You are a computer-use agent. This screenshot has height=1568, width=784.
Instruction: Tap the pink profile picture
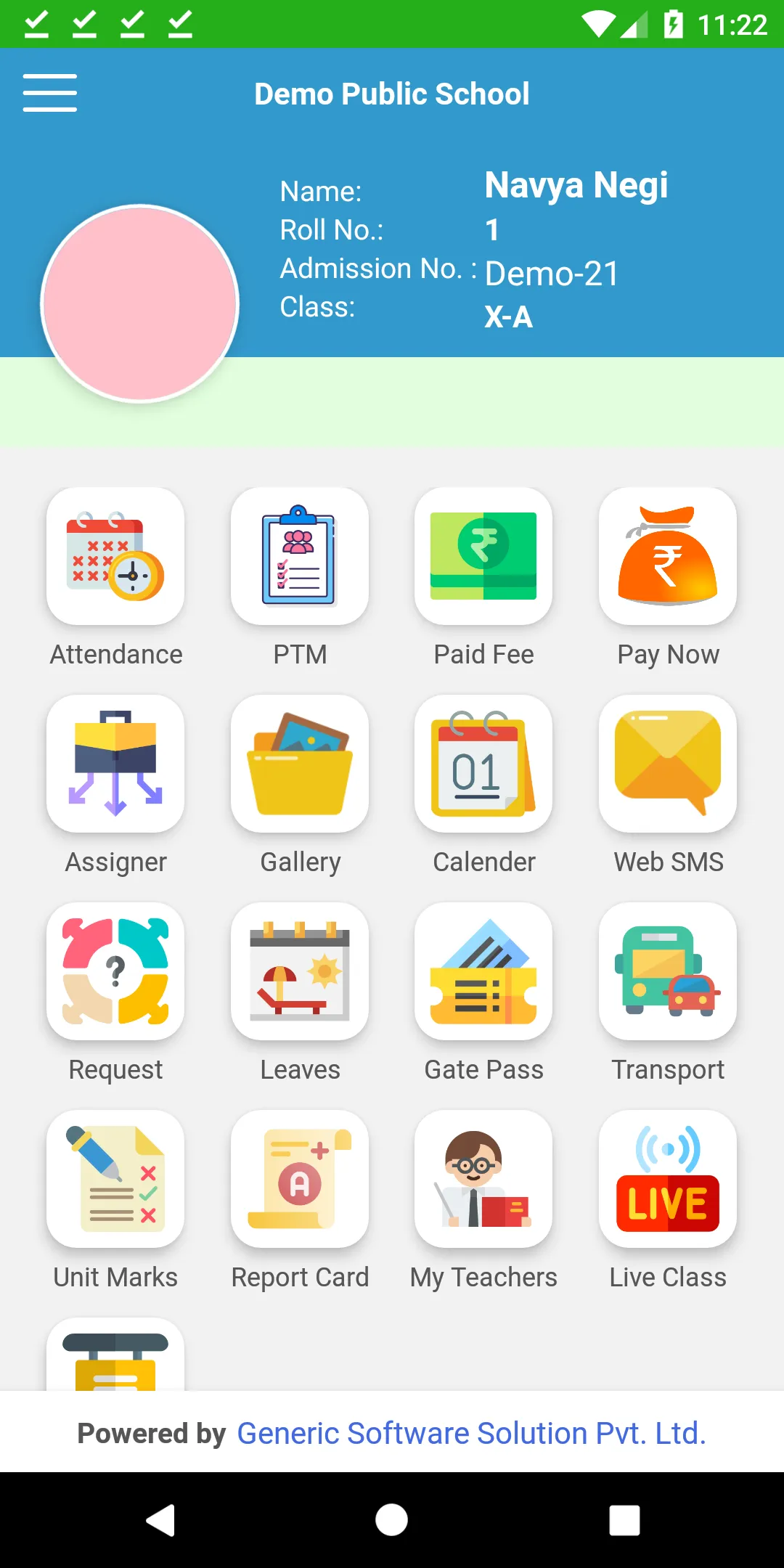[x=140, y=303]
